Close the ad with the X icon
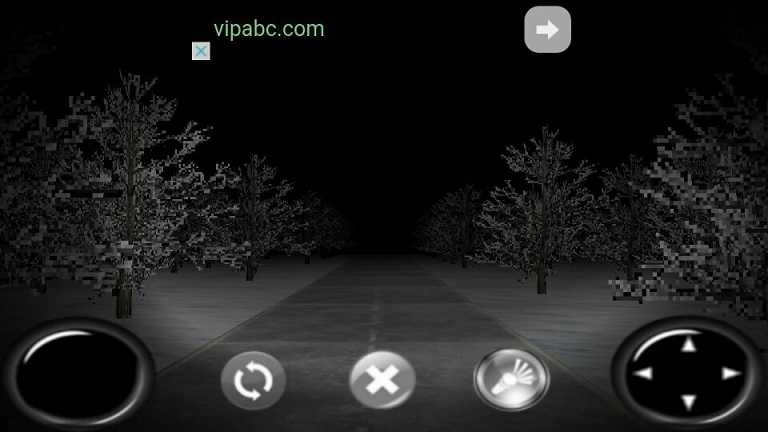Image resolution: width=768 pixels, height=432 pixels. tap(201, 51)
